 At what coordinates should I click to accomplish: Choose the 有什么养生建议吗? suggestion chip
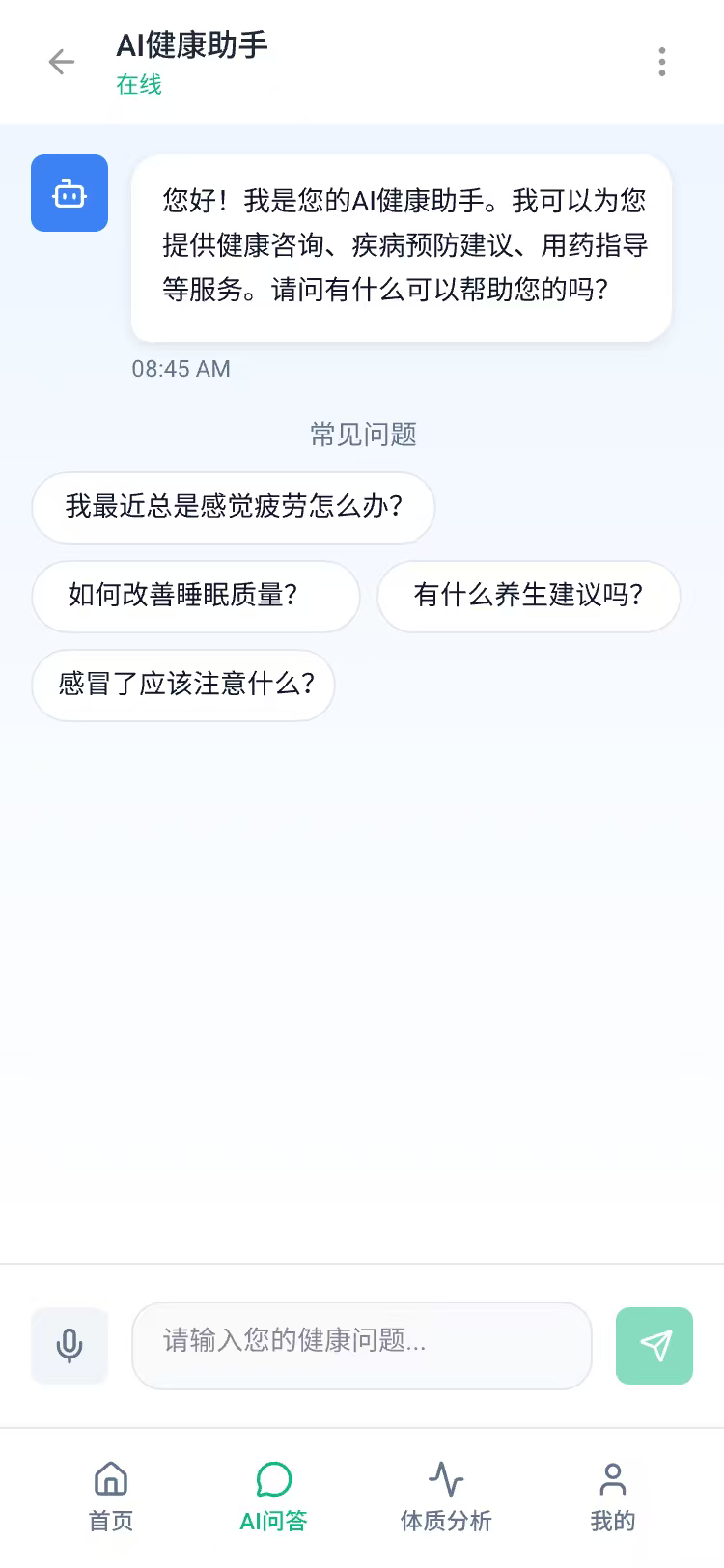[528, 596]
